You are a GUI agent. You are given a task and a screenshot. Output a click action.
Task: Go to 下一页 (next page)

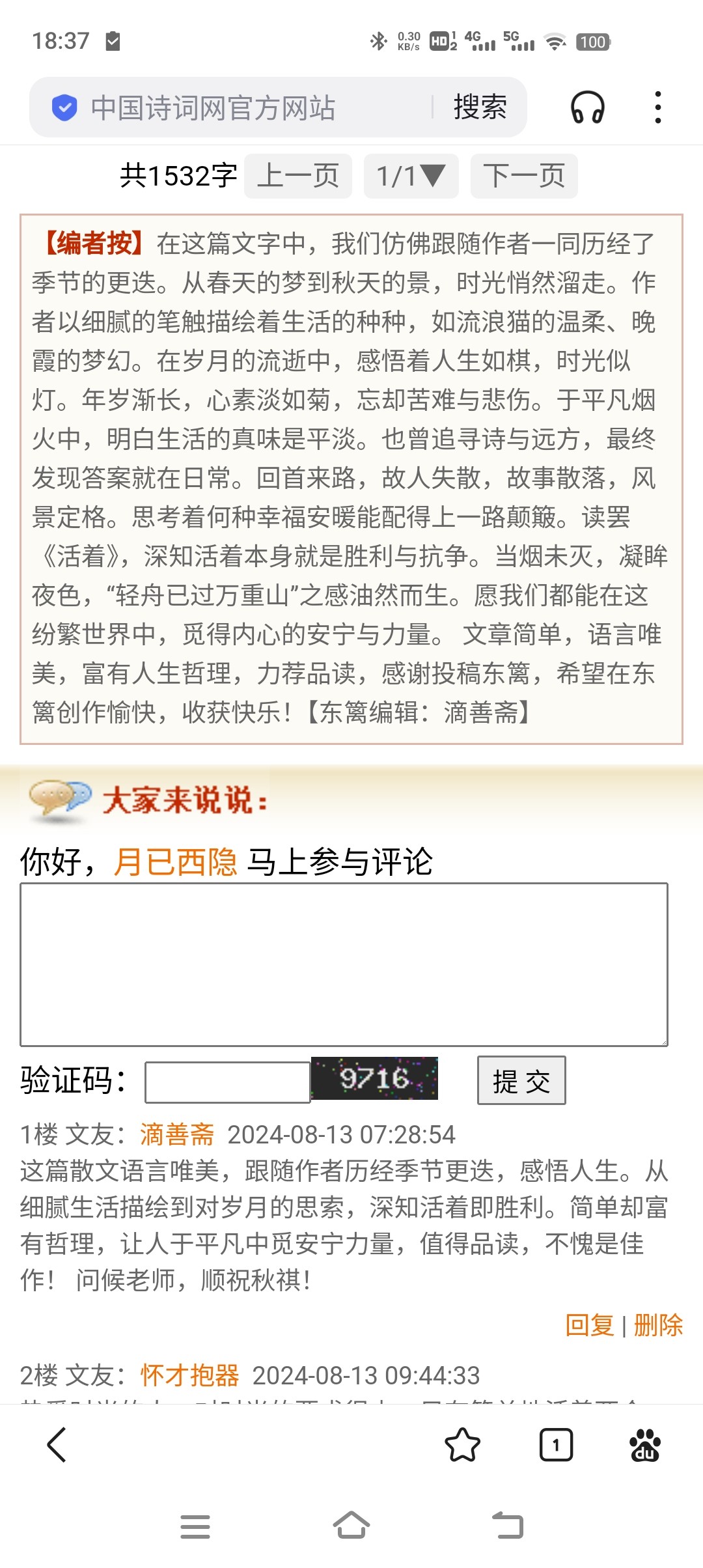click(524, 176)
